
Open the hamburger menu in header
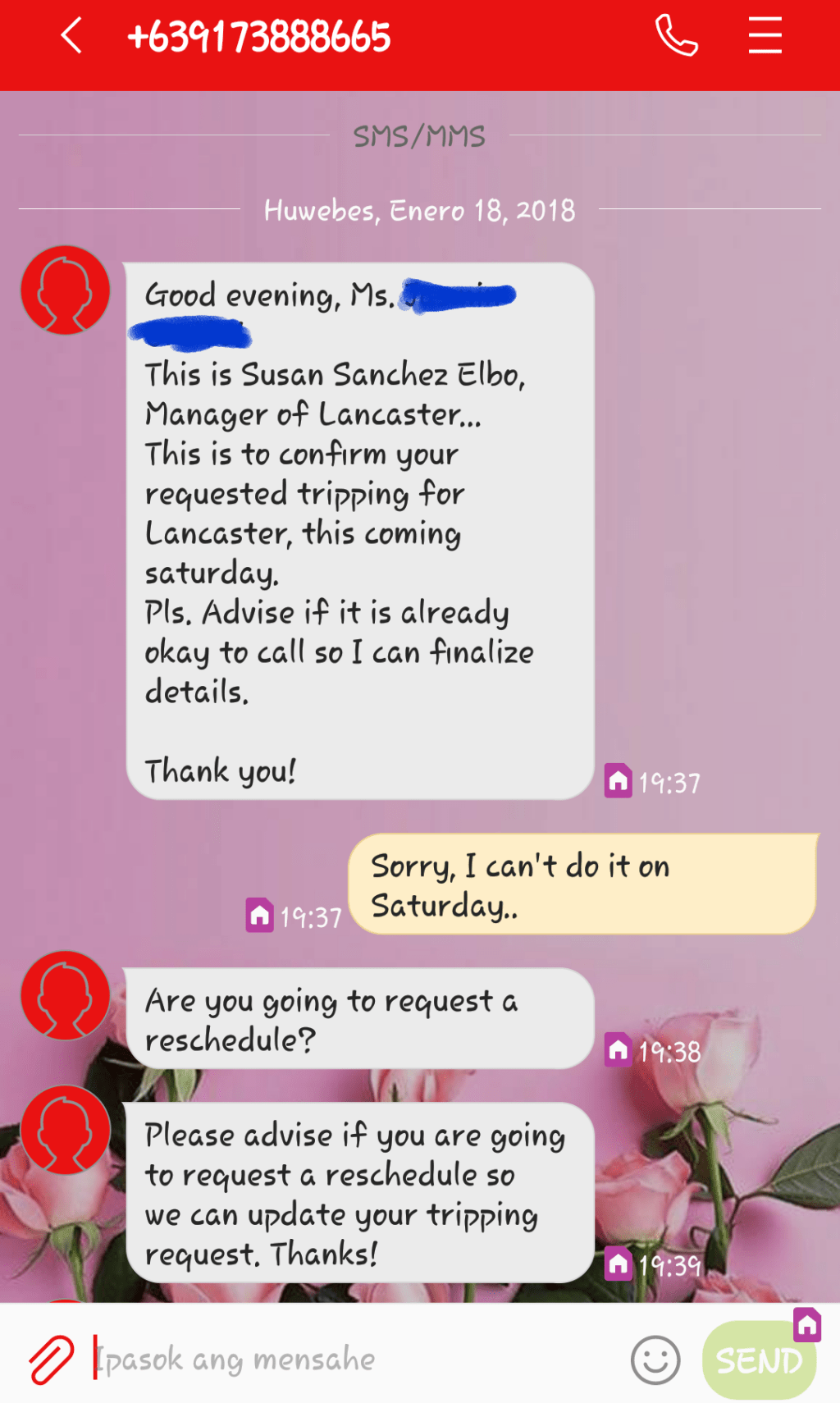(x=765, y=37)
